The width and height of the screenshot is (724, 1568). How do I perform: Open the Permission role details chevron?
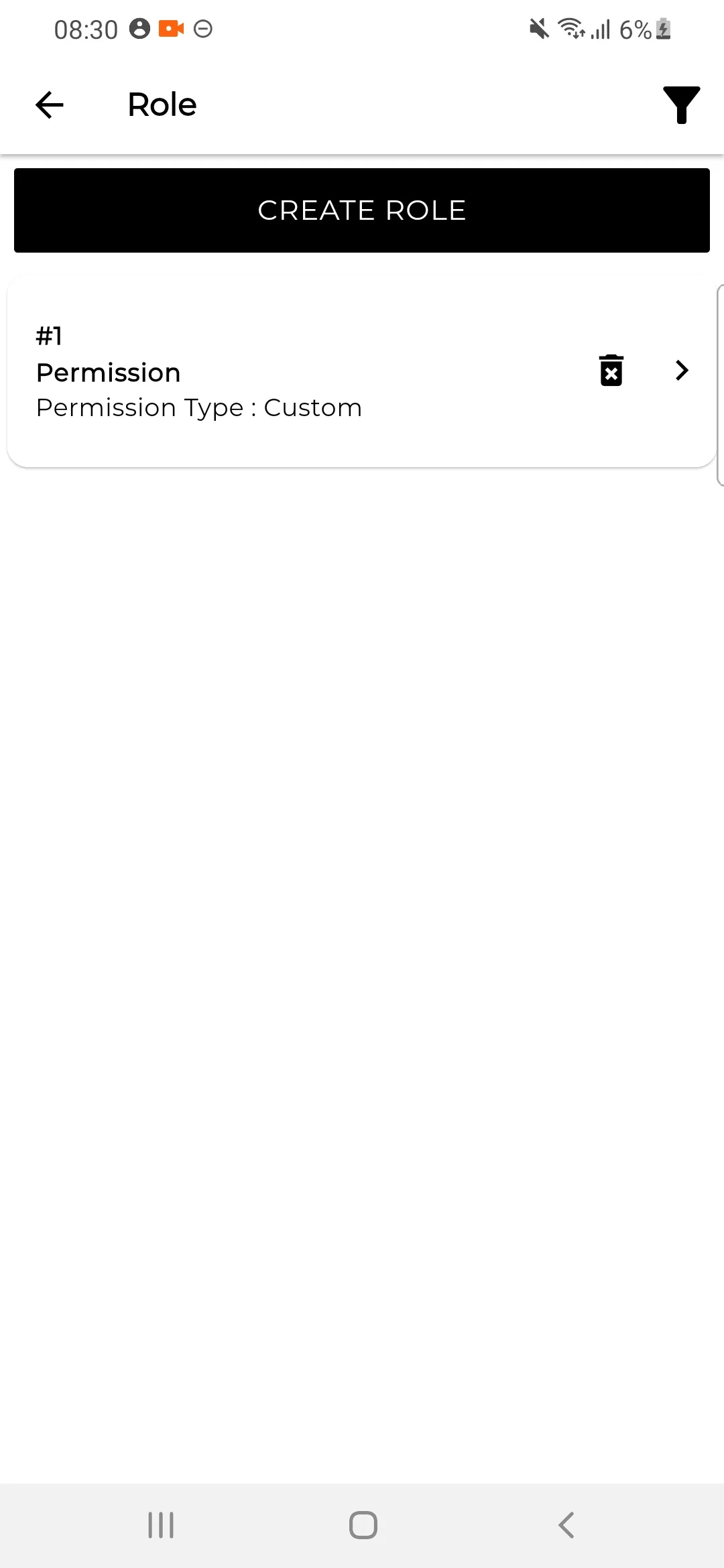coord(682,371)
